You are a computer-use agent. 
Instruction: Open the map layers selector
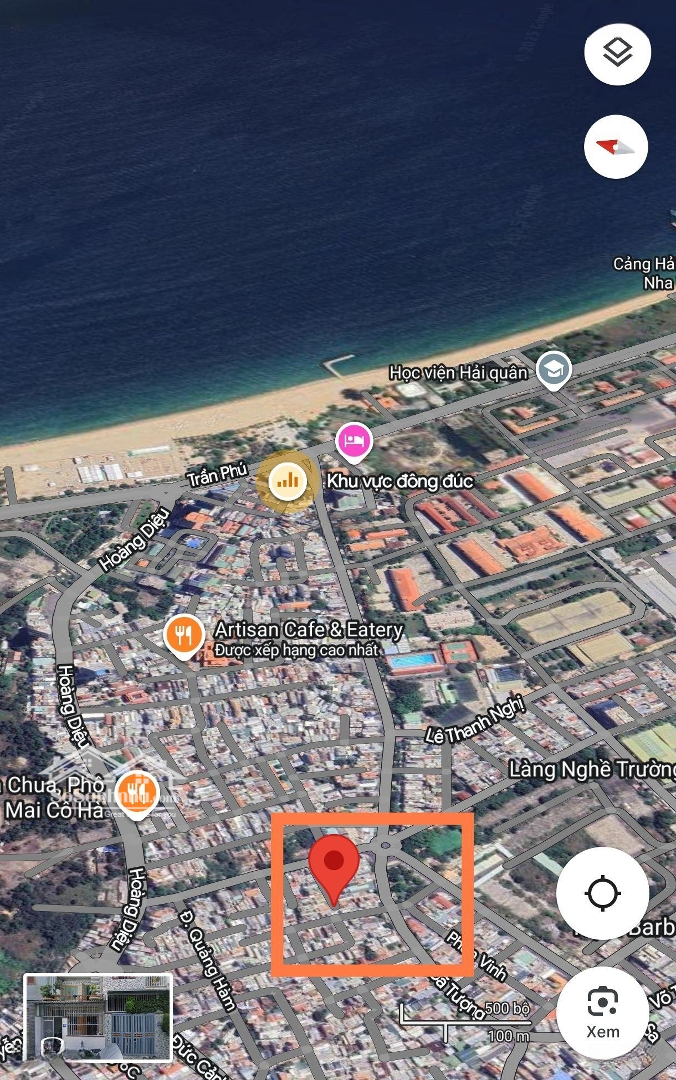click(x=617, y=54)
